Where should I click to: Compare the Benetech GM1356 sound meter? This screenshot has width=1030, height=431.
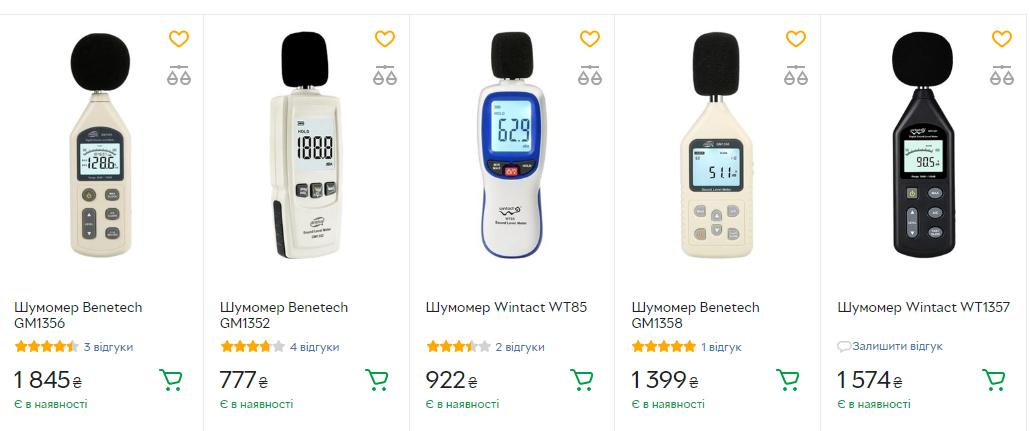[x=179, y=75]
